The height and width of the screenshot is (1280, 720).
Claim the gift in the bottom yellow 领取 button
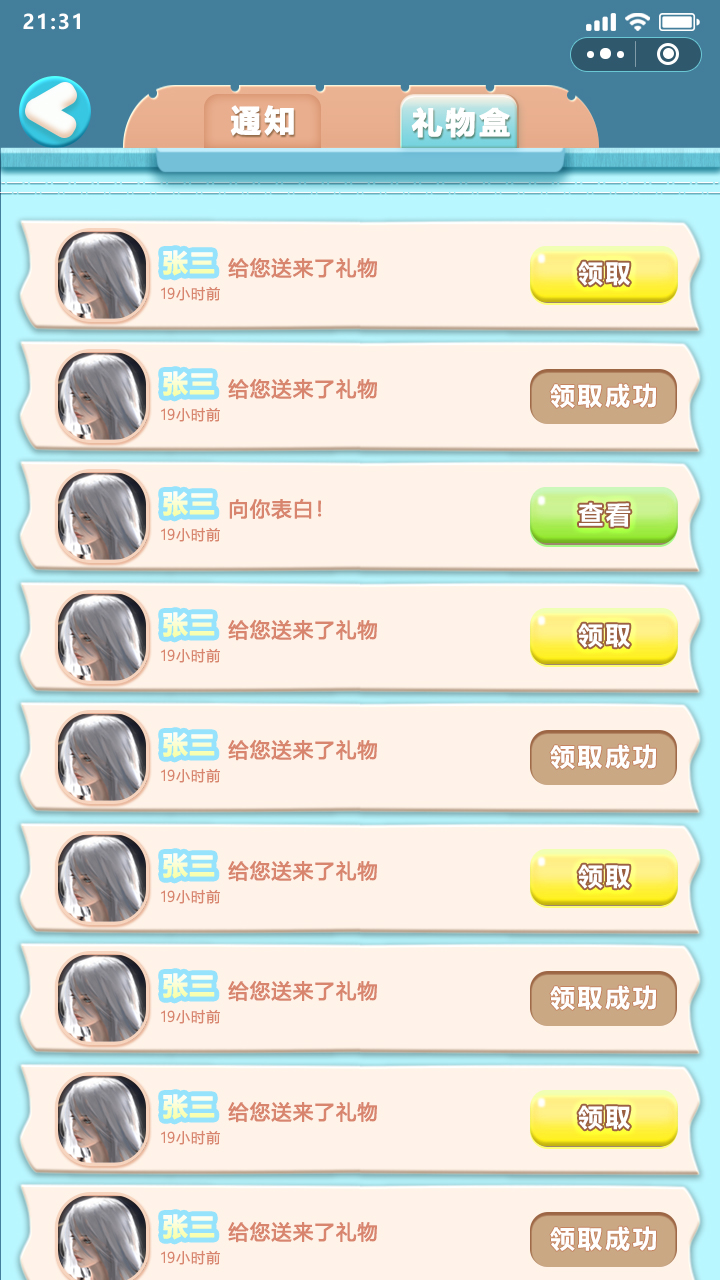(603, 1119)
